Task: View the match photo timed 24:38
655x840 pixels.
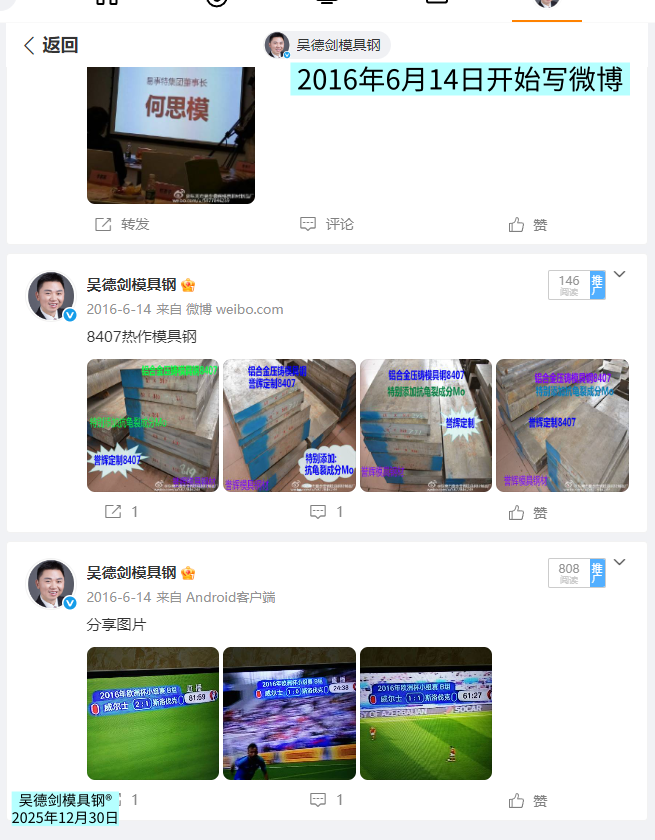Action: coord(289,713)
